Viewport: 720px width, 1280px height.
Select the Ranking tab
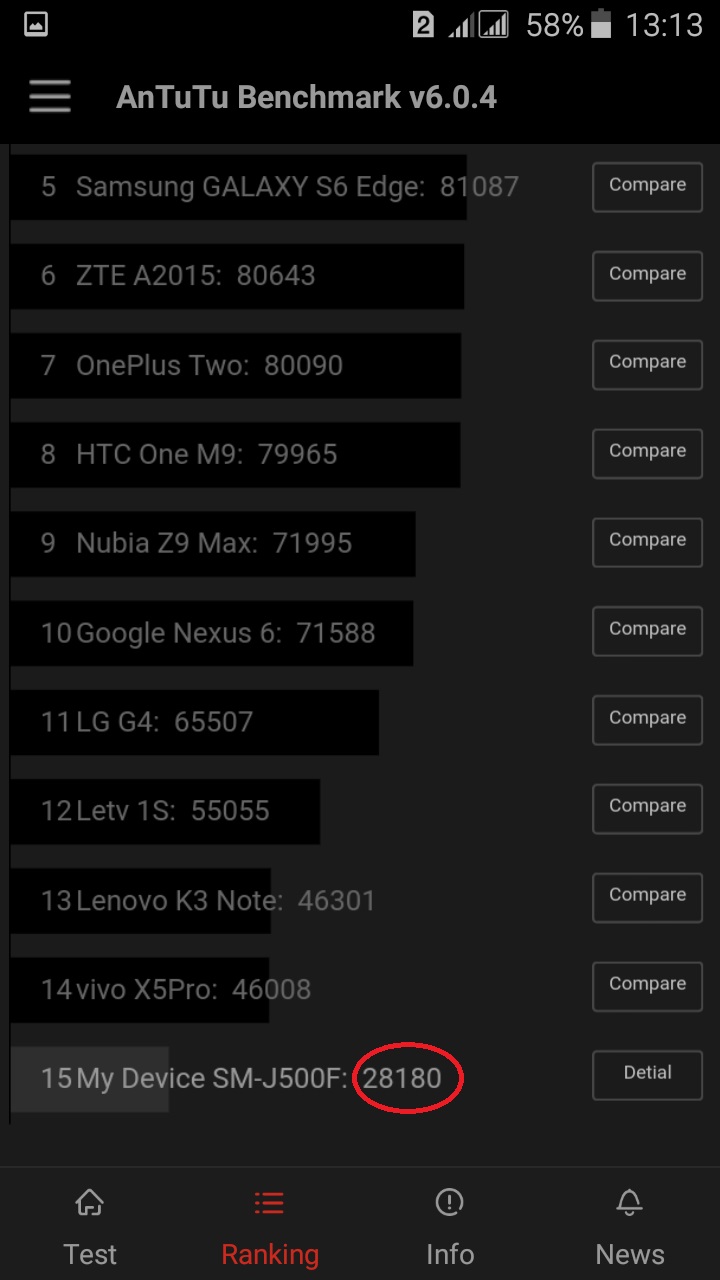(269, 1226)
